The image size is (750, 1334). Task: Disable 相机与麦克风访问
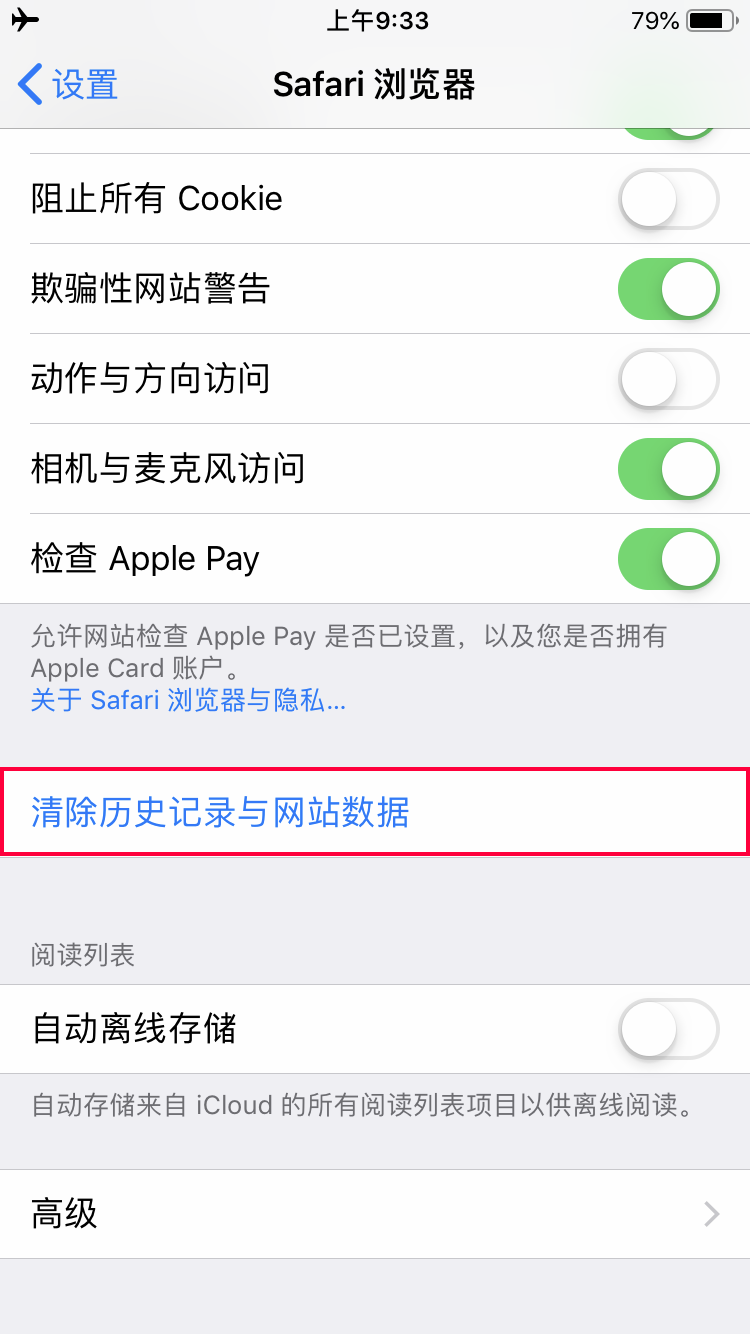pyautogui.click(x=668, y=469)
